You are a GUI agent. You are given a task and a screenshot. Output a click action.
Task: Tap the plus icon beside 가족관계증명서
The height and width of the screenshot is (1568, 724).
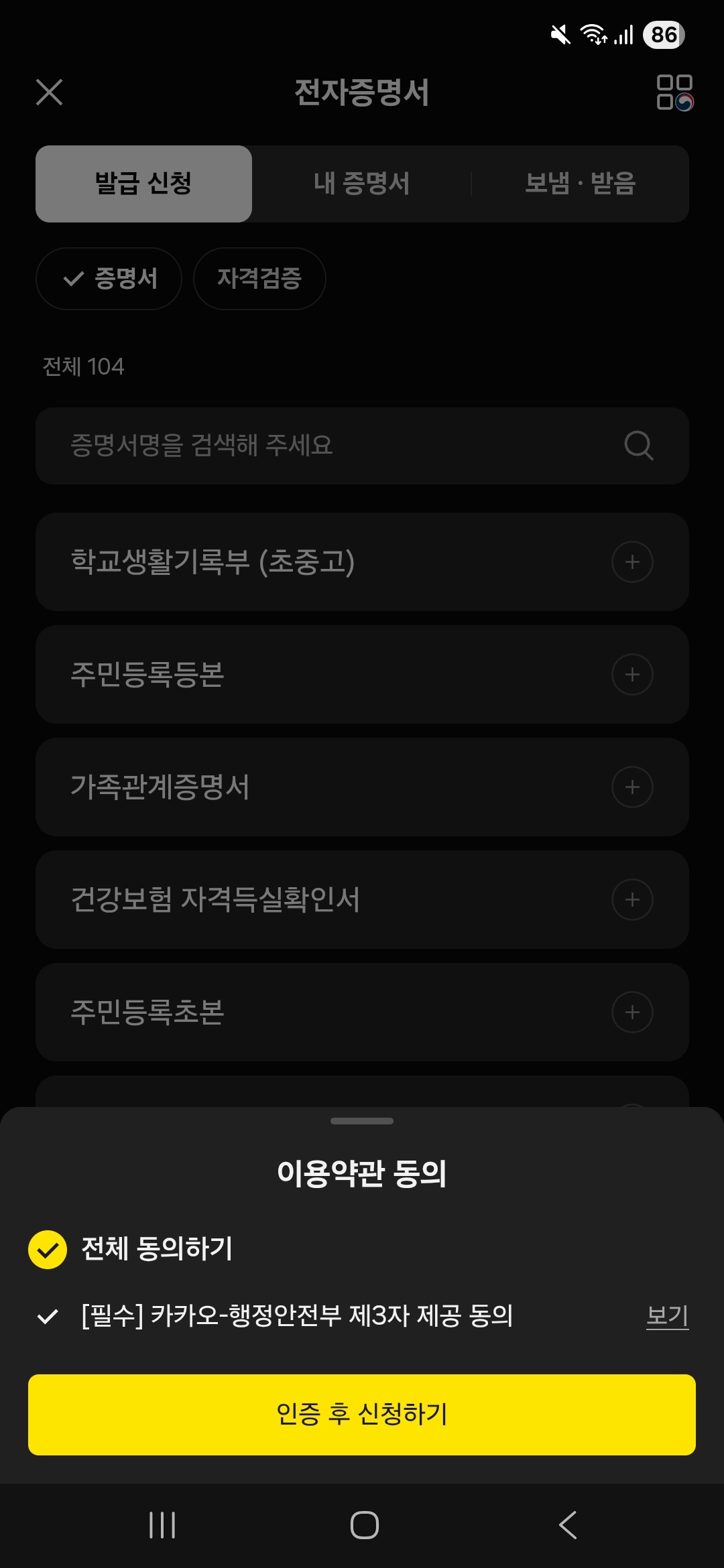point(632,788)
